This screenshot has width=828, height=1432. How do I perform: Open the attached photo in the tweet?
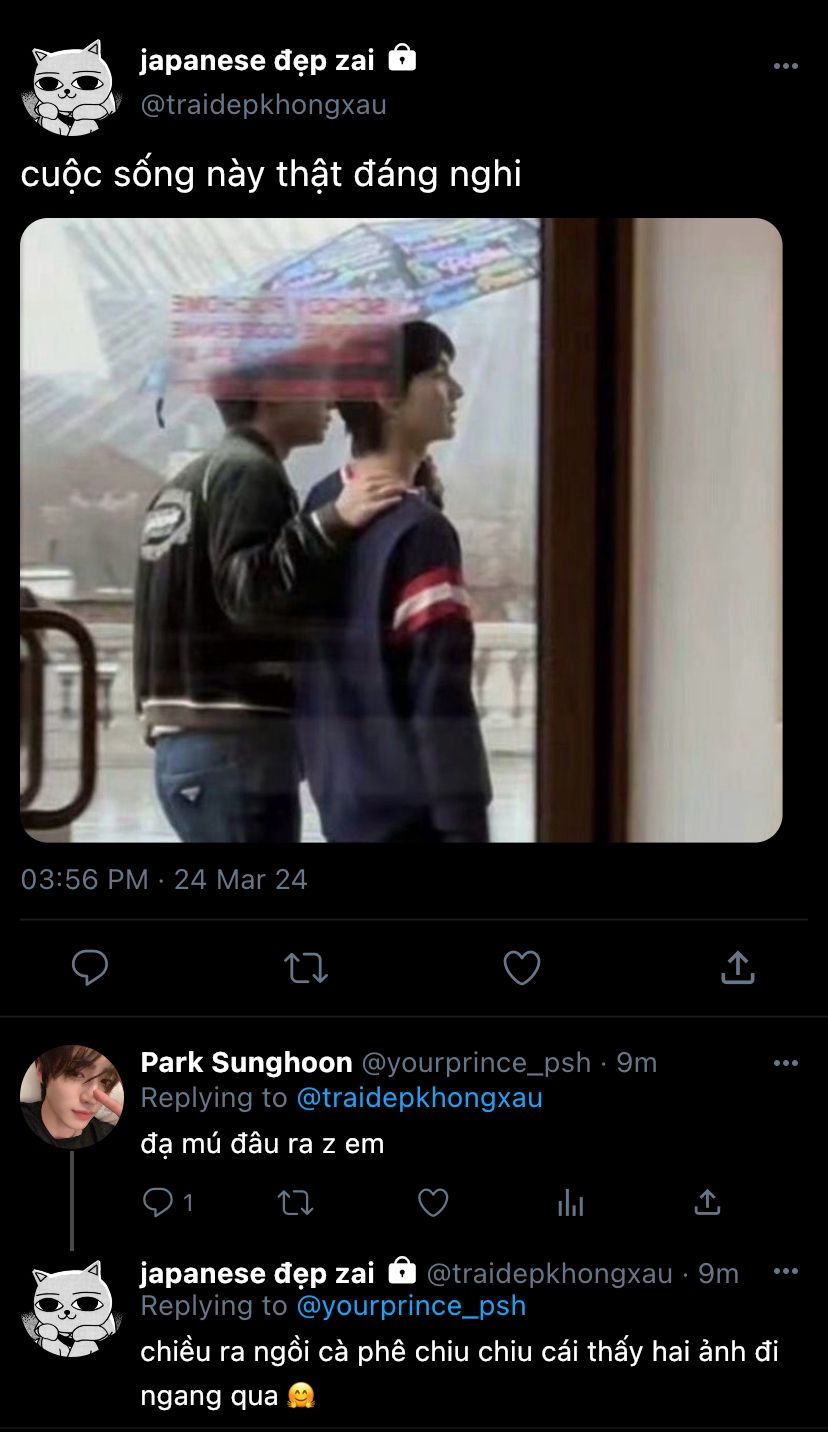pos(401,530)
